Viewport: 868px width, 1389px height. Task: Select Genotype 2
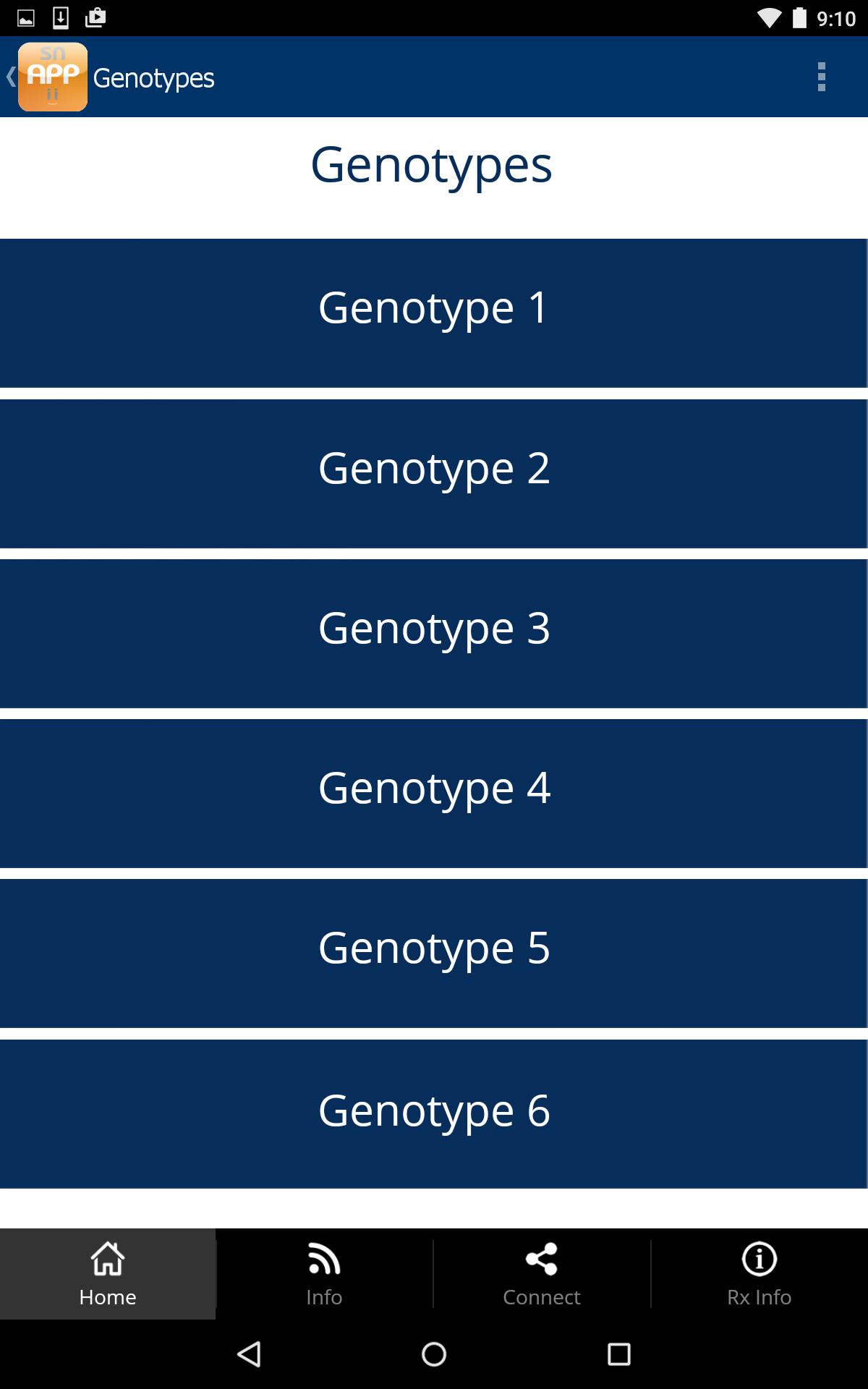[434, 473]
